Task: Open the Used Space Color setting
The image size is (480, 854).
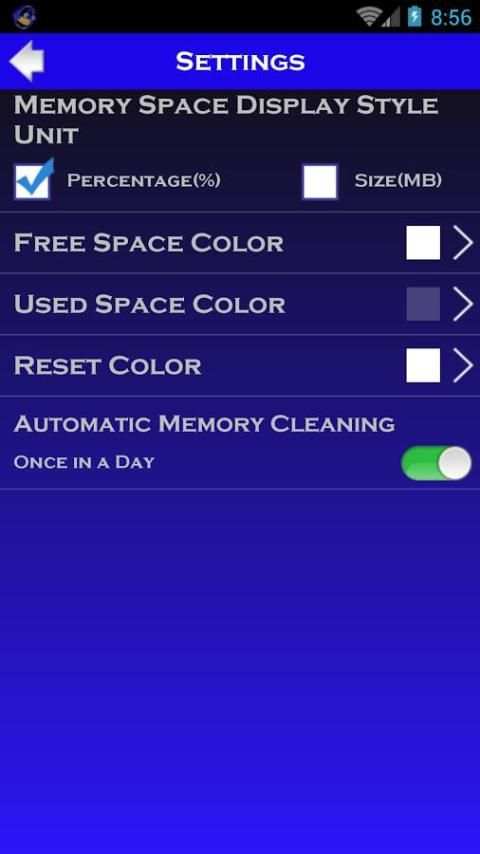Action: click(x=240, y=304)
